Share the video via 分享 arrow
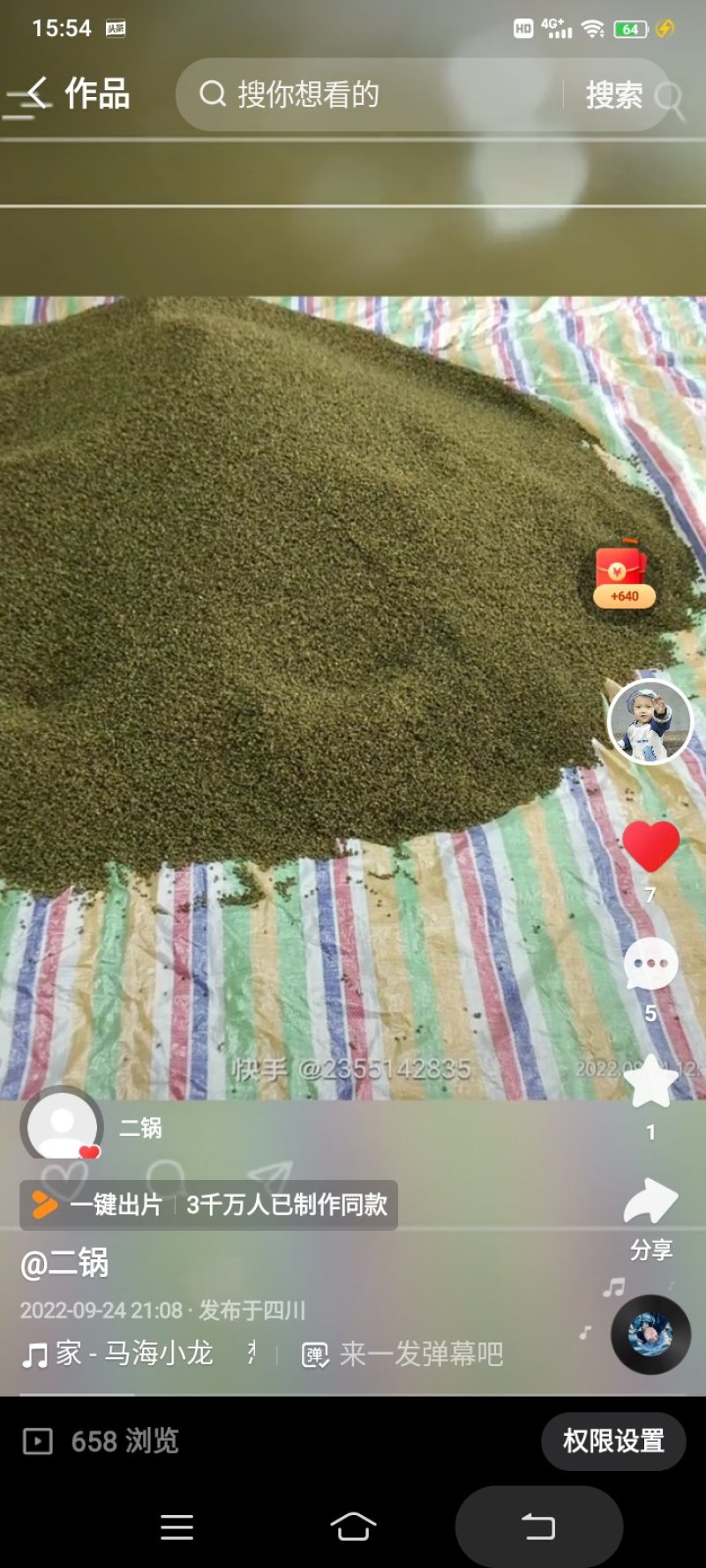The width and height of the screenshot is (706, 1568). click(x=650, y=1201)
